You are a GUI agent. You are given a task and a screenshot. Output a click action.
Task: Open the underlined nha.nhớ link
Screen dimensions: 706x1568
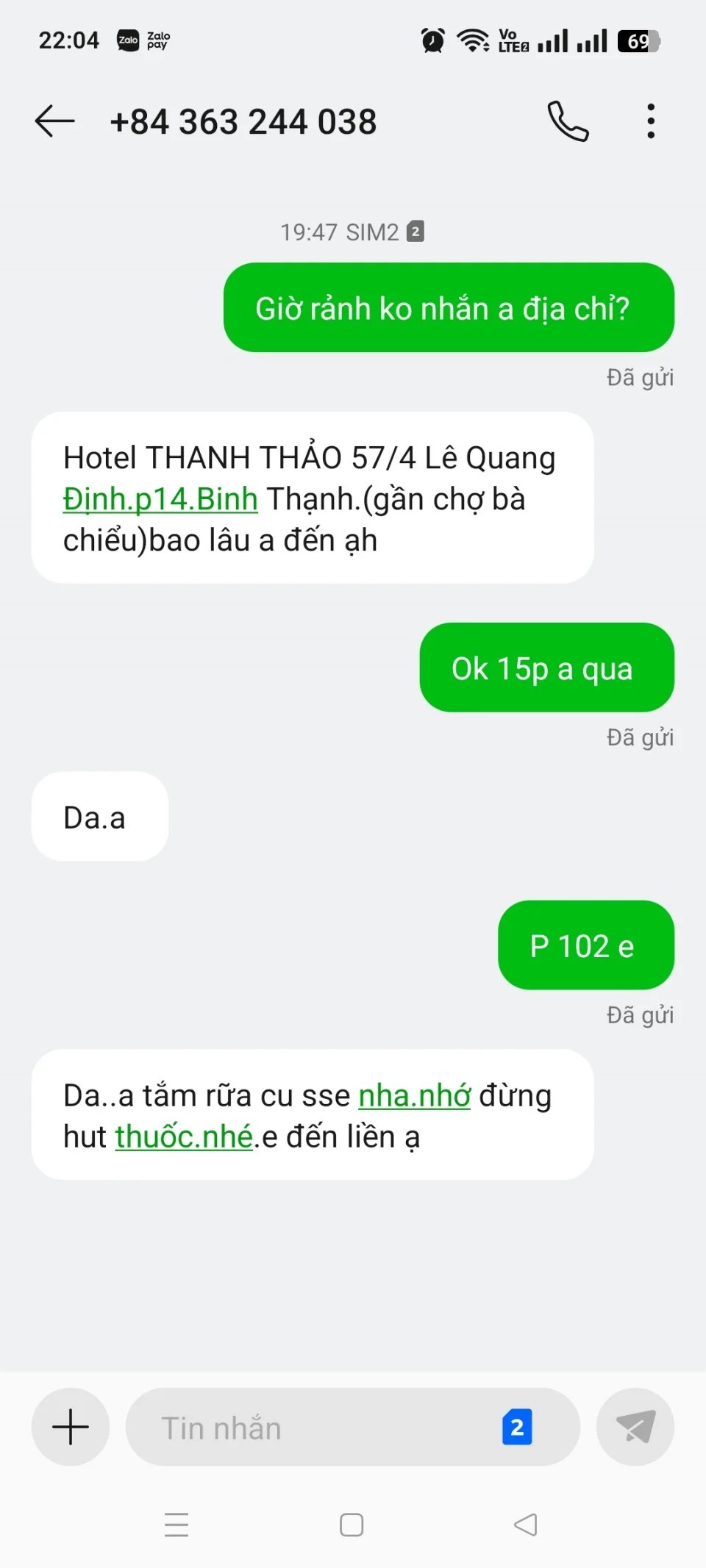(x=414, y=1095)
